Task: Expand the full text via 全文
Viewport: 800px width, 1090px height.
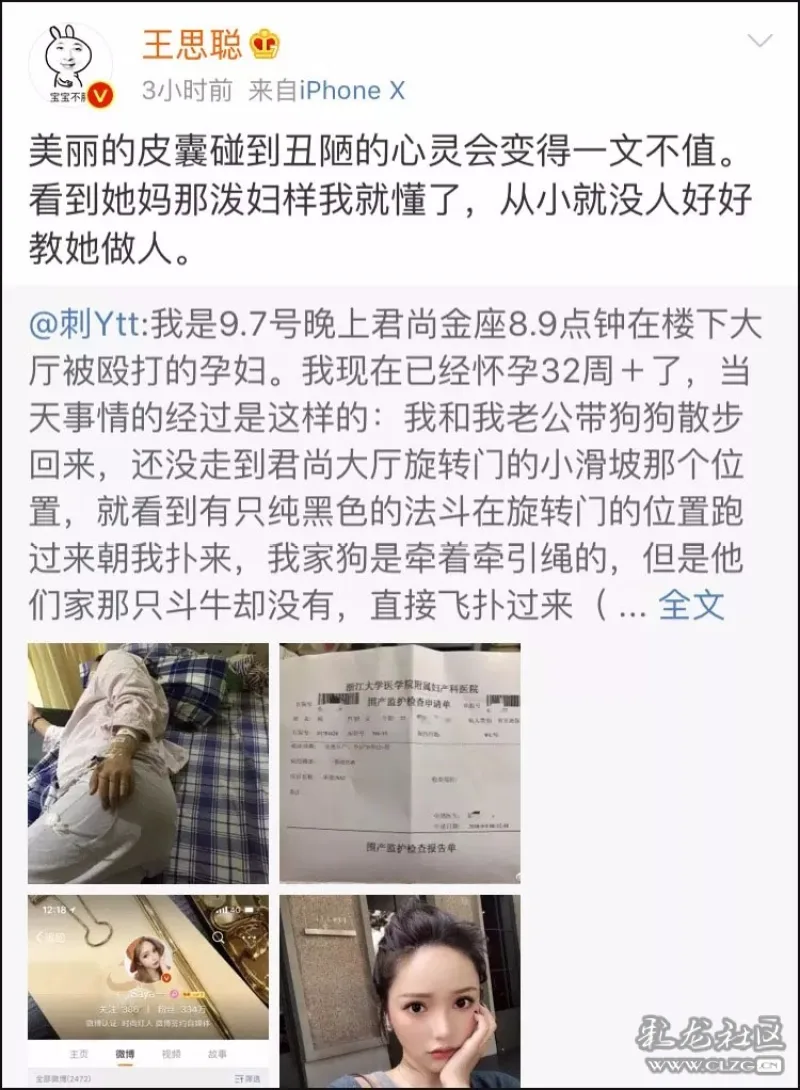Action: (x=692, y=605)
